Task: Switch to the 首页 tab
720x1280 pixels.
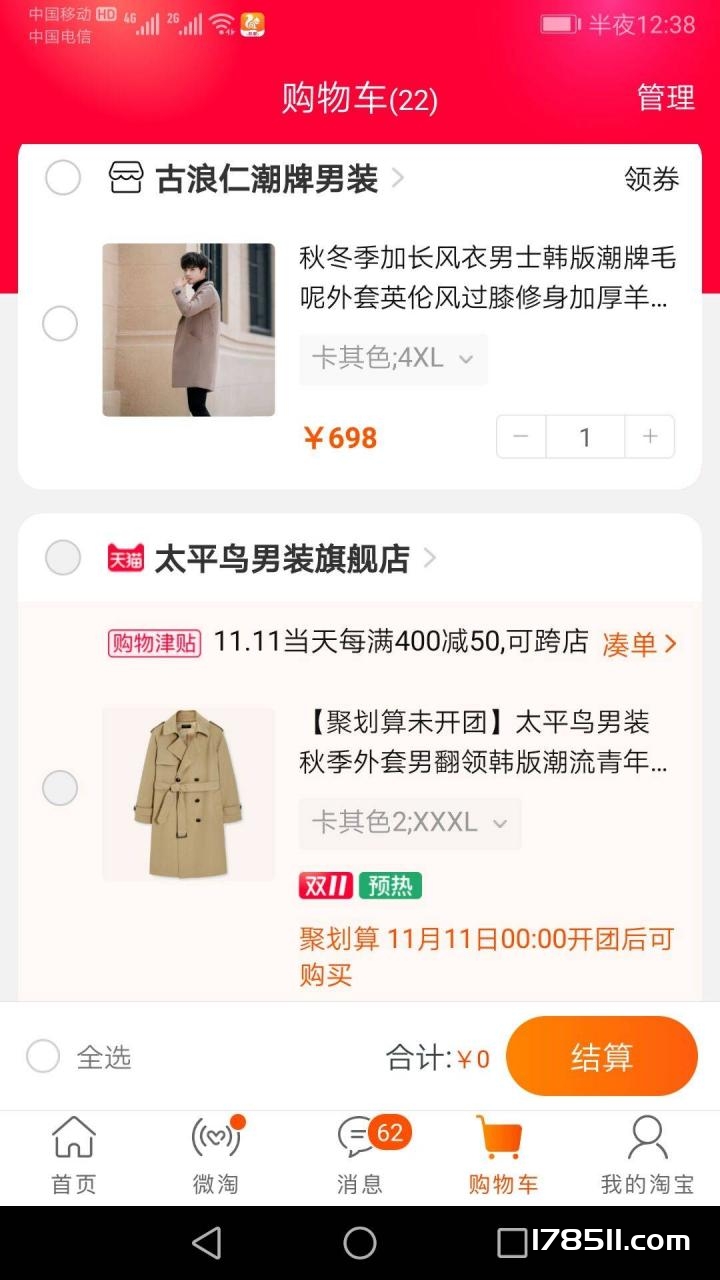Action: coord(74,1157)
